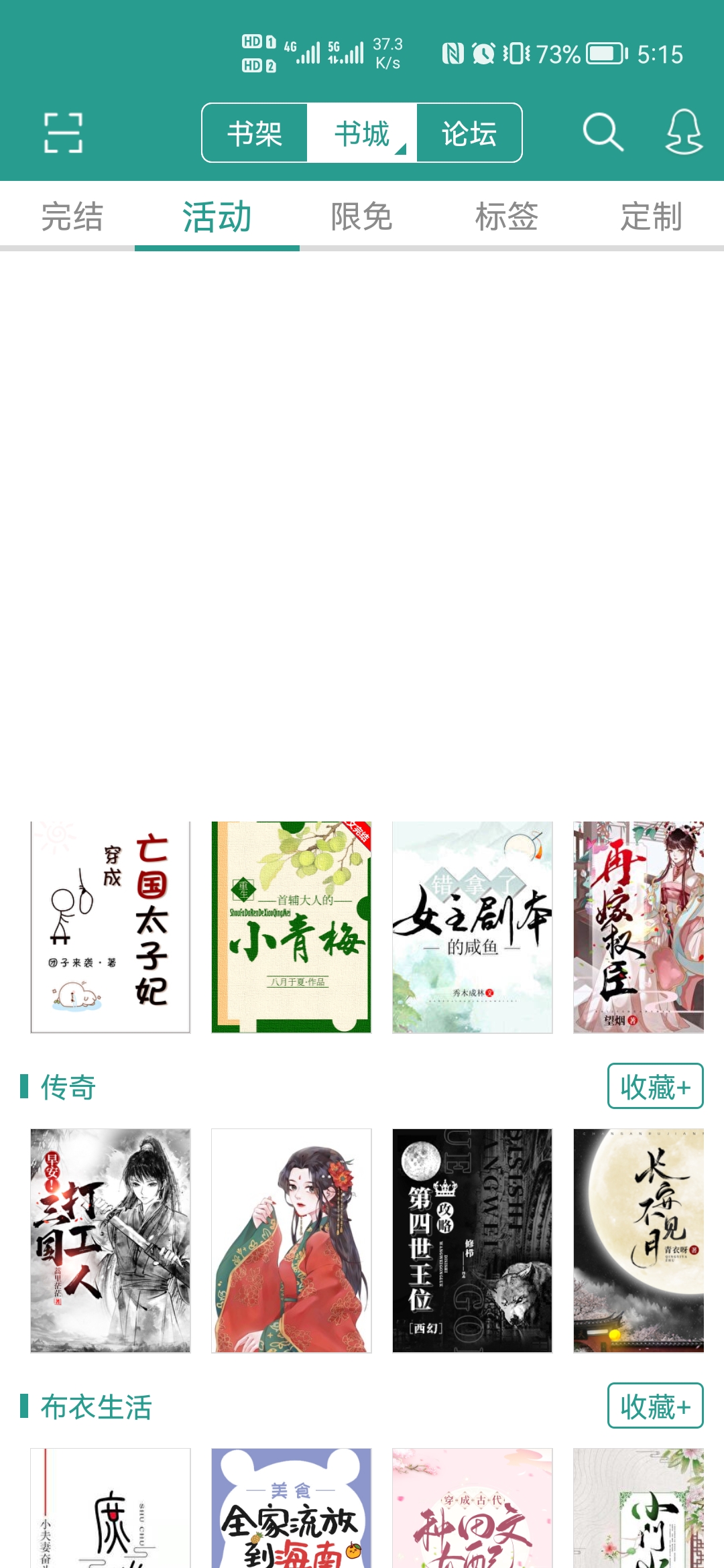Switch to the 完结 tab
Image resolution: width=724 pixels, height=1568 pixels.
tap(72, 216)
